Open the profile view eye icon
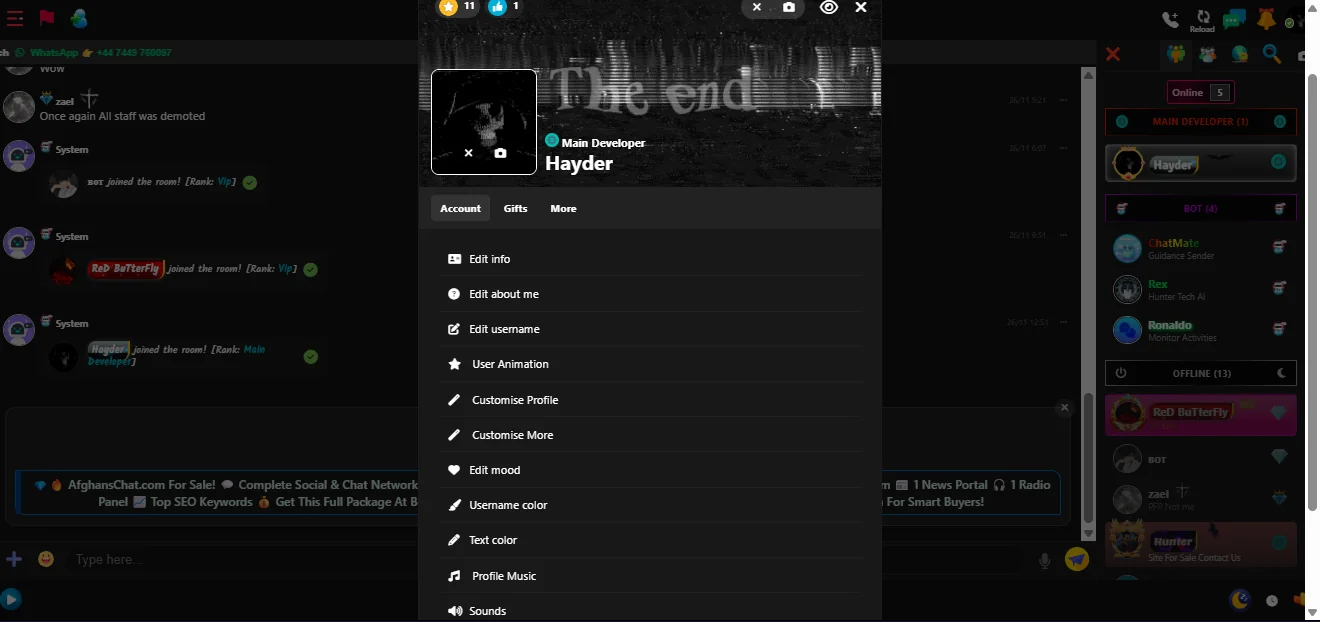 pos(829,7)
